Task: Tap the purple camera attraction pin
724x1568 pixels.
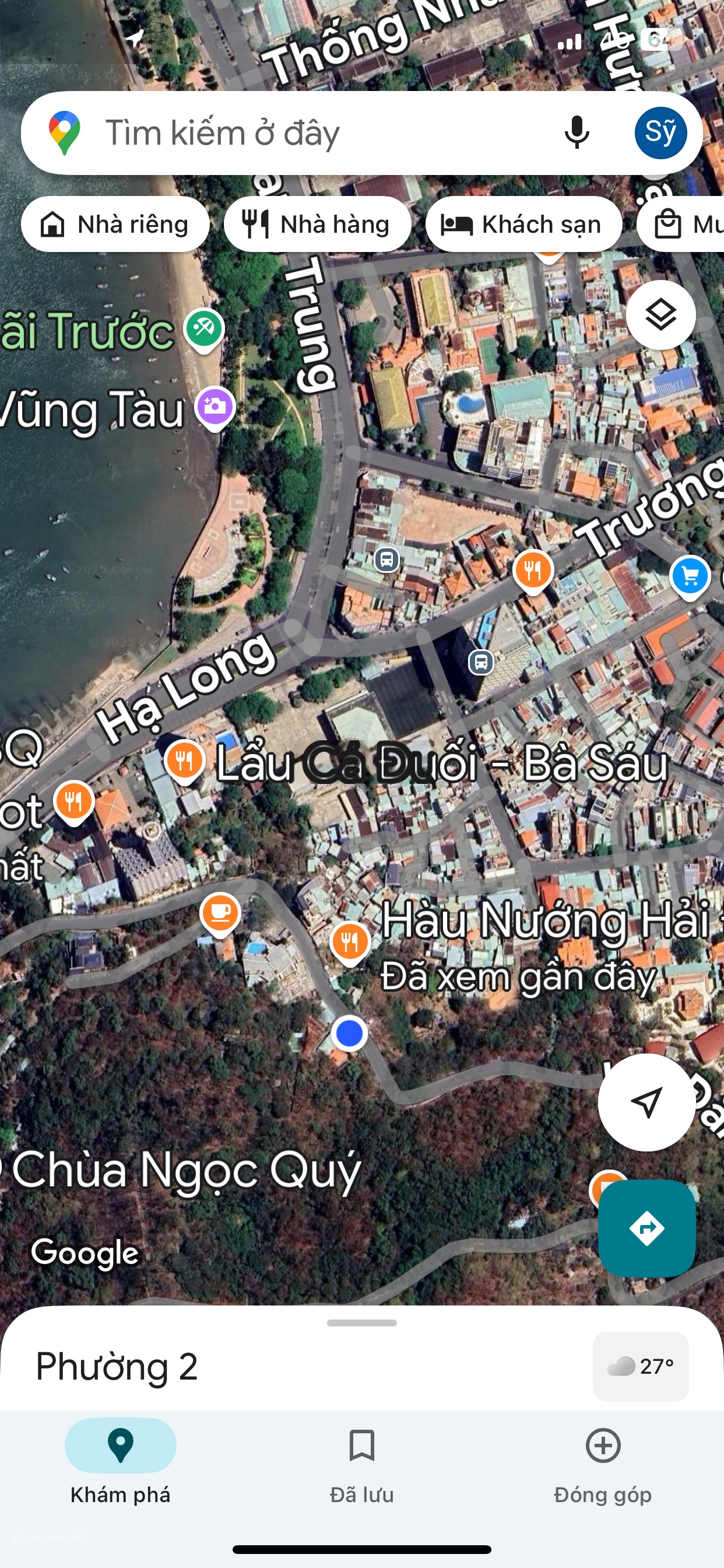Action: [x=215, y=406]
